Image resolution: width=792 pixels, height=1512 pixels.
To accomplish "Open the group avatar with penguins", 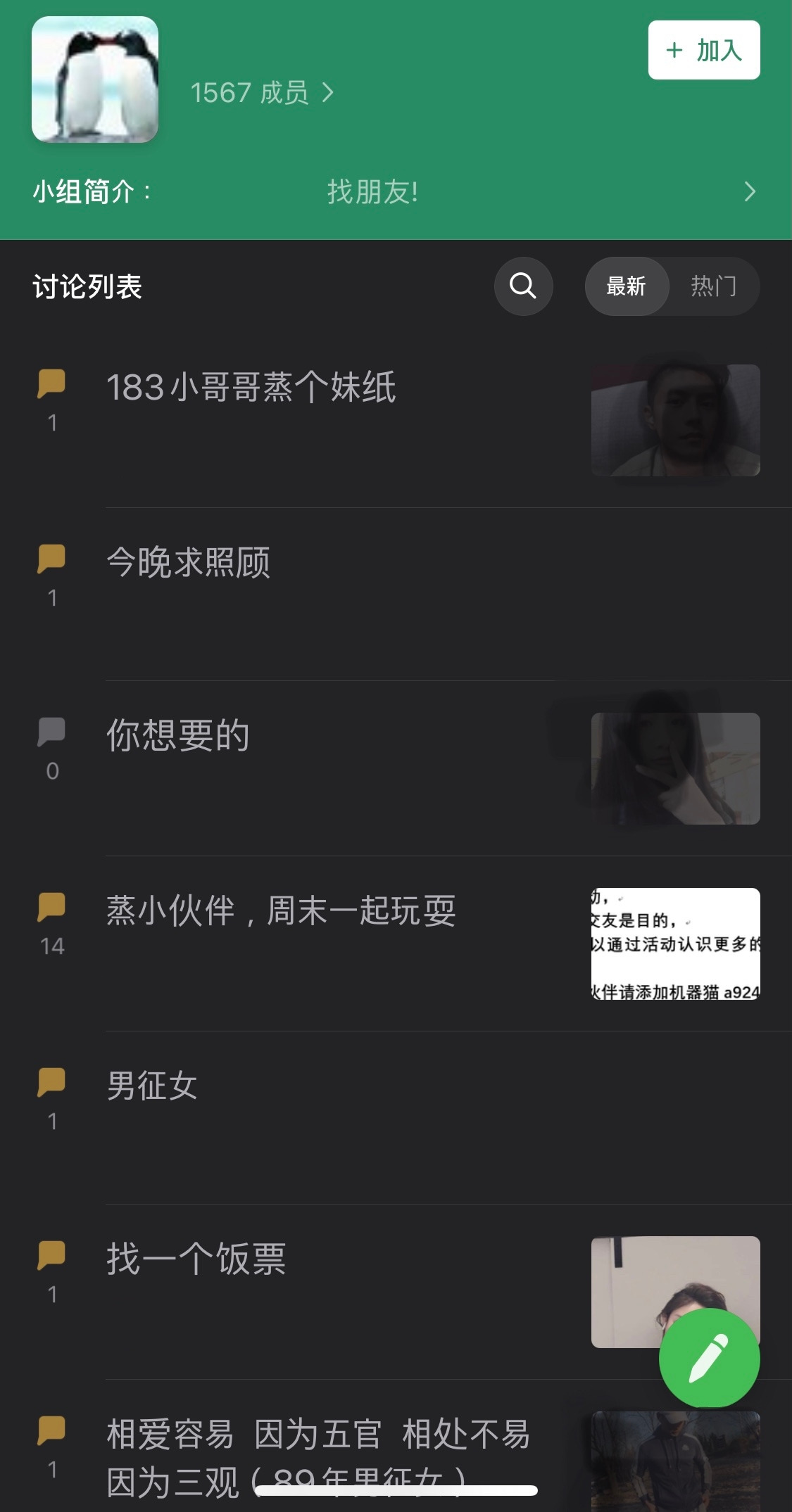I will click(95, 80).
